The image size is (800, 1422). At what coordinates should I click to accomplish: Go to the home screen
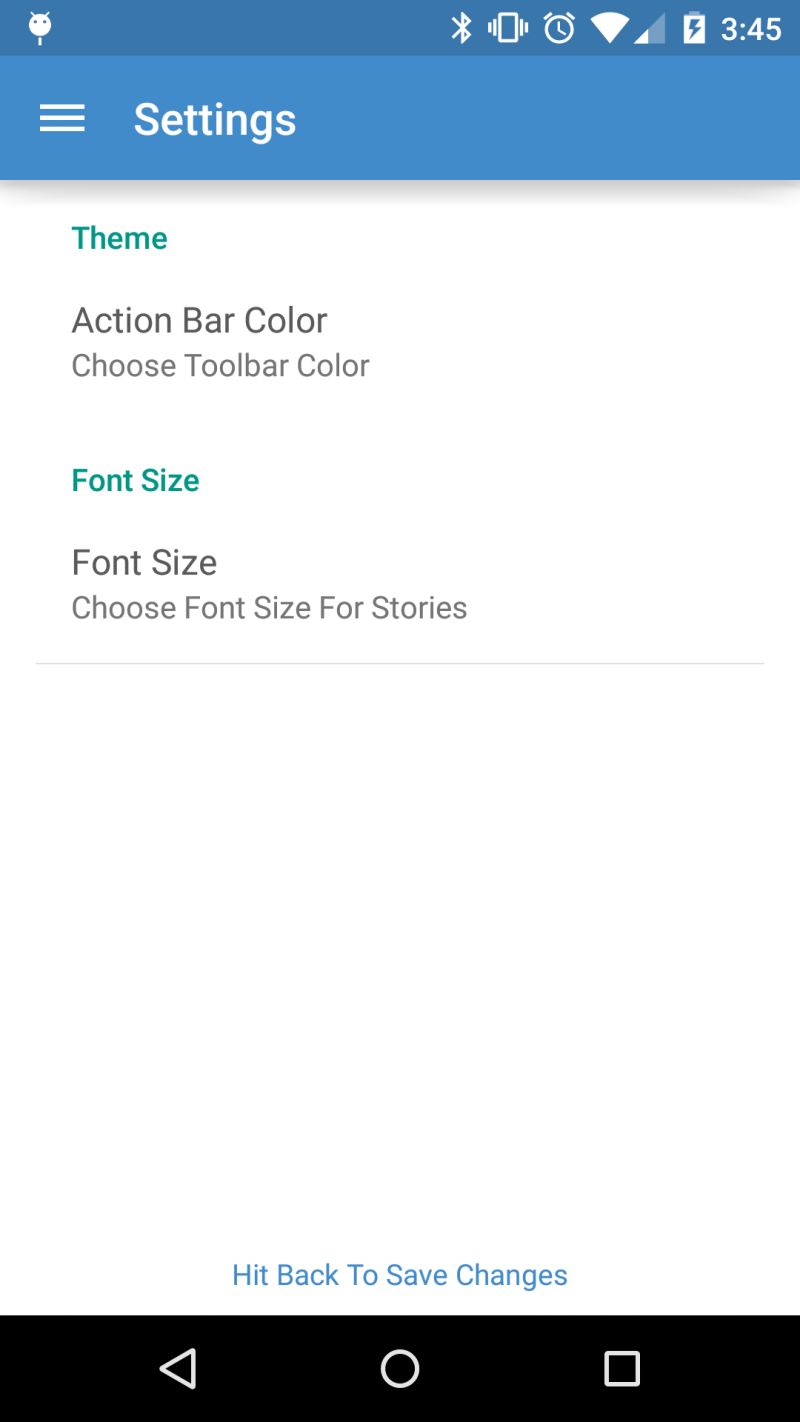pyautogui.click(x=400, y=1368)
